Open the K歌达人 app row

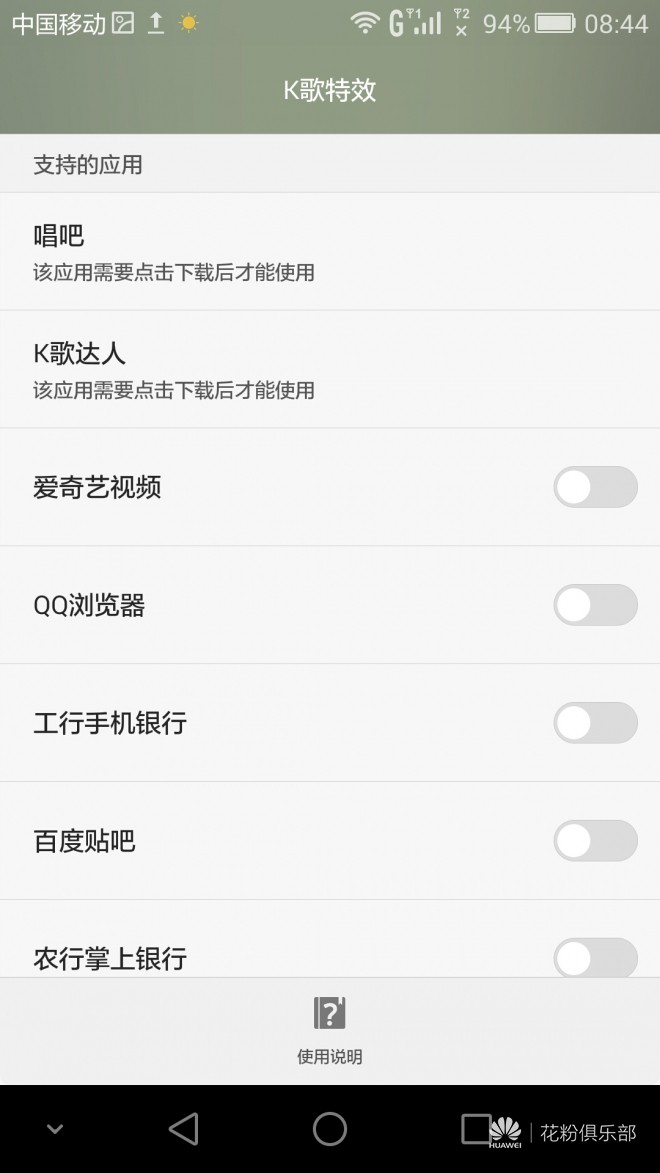tap(330, 370)
